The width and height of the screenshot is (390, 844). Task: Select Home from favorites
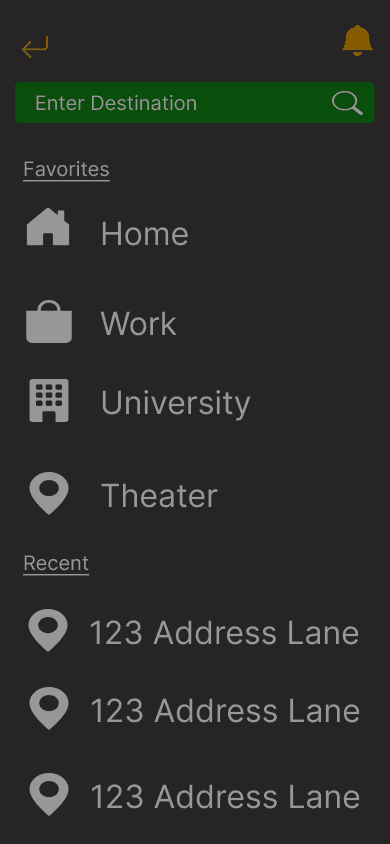tap(108, 233)
